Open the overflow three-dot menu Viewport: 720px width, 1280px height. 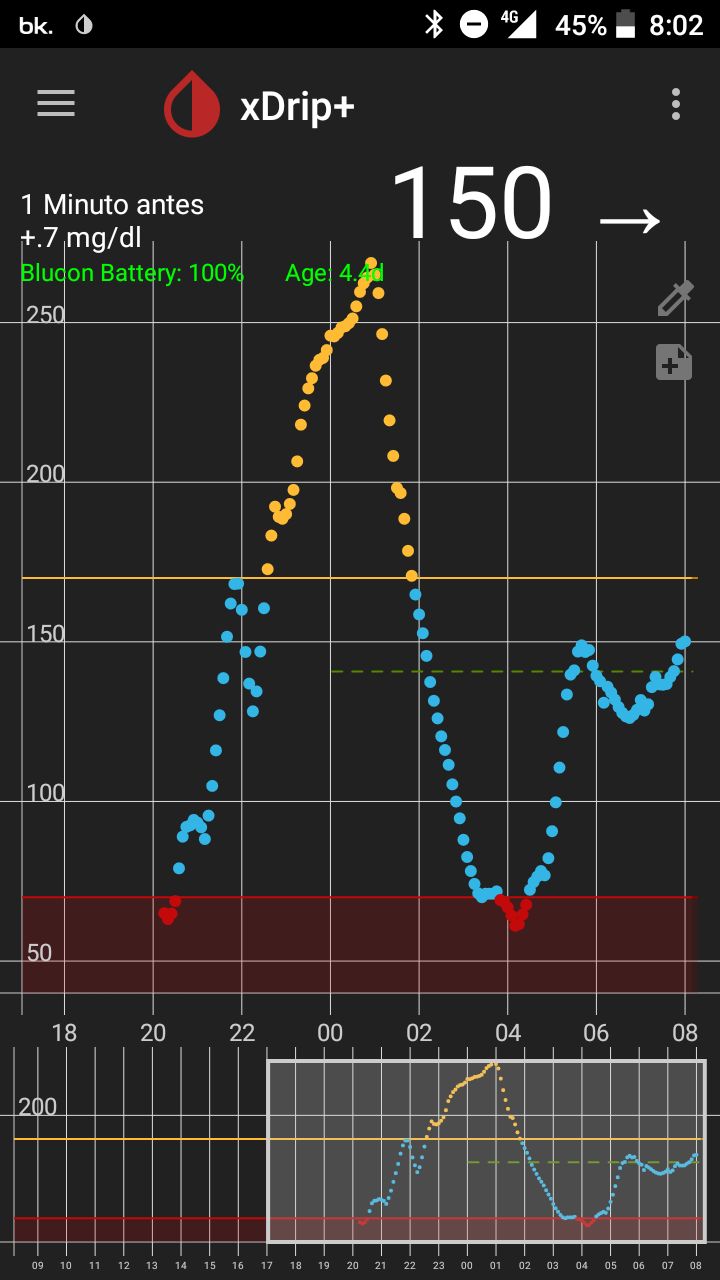675,103
